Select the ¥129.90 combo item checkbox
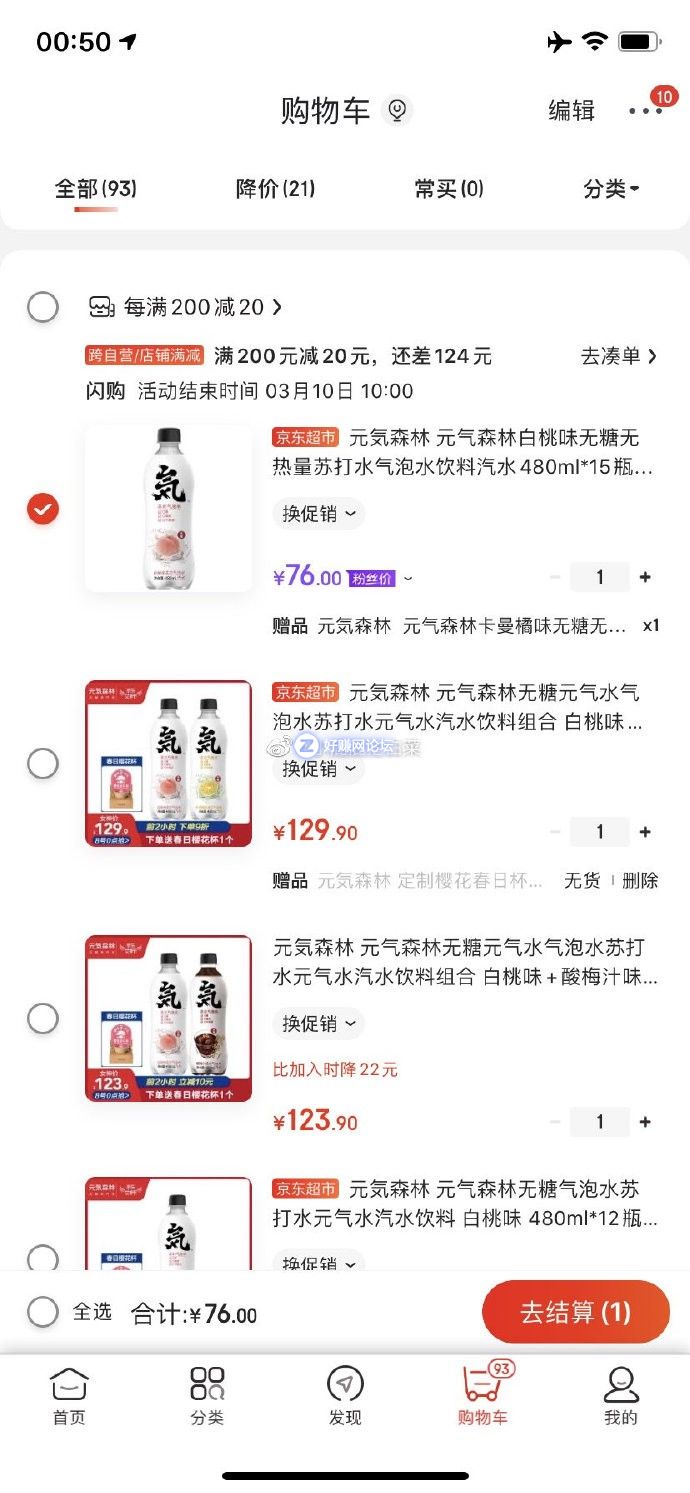The image size is (690, 1493). pyautogui.click(x=43, y=764)
